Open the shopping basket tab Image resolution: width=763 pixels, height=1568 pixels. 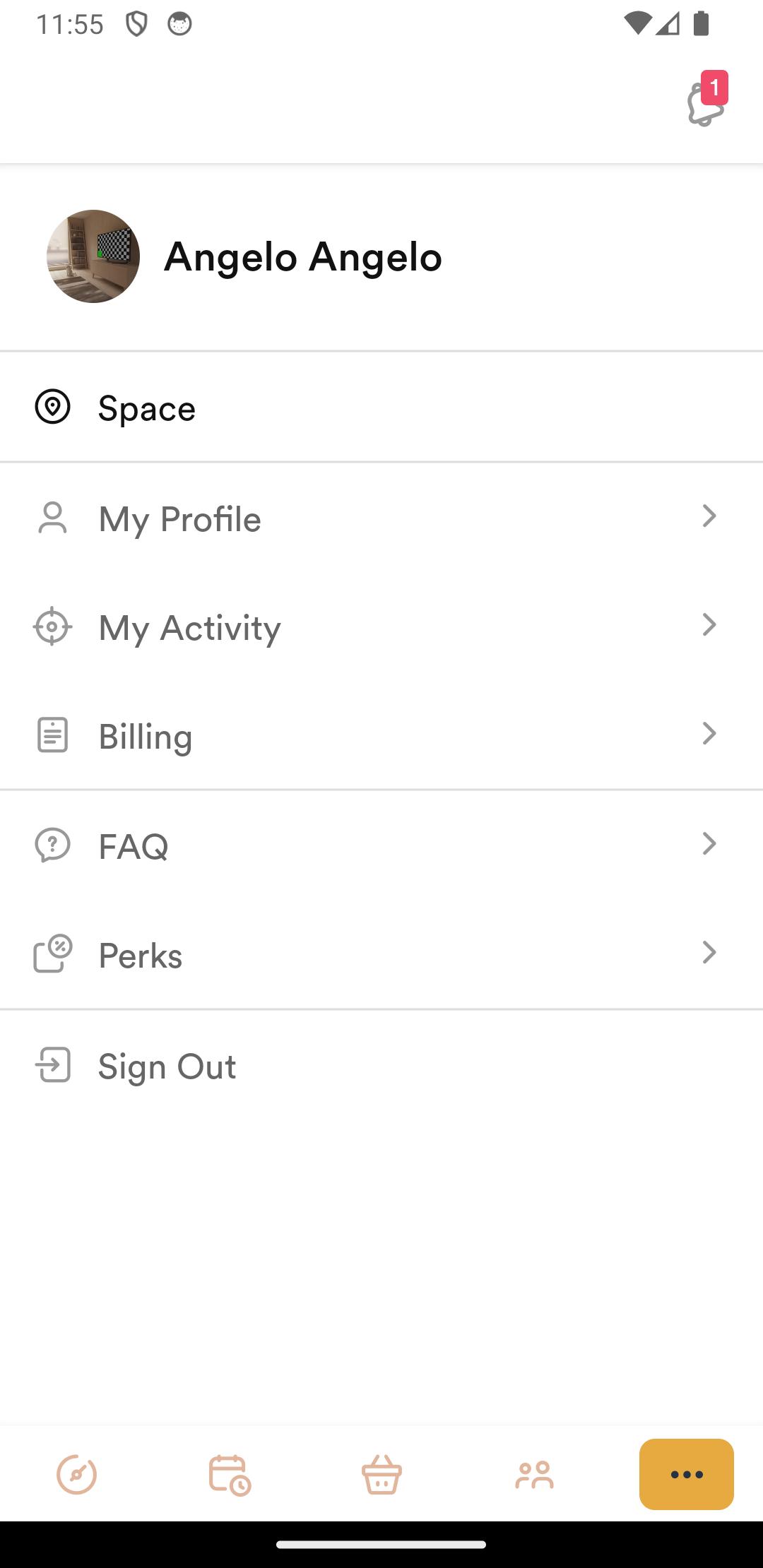click(x=381, y=1474)
